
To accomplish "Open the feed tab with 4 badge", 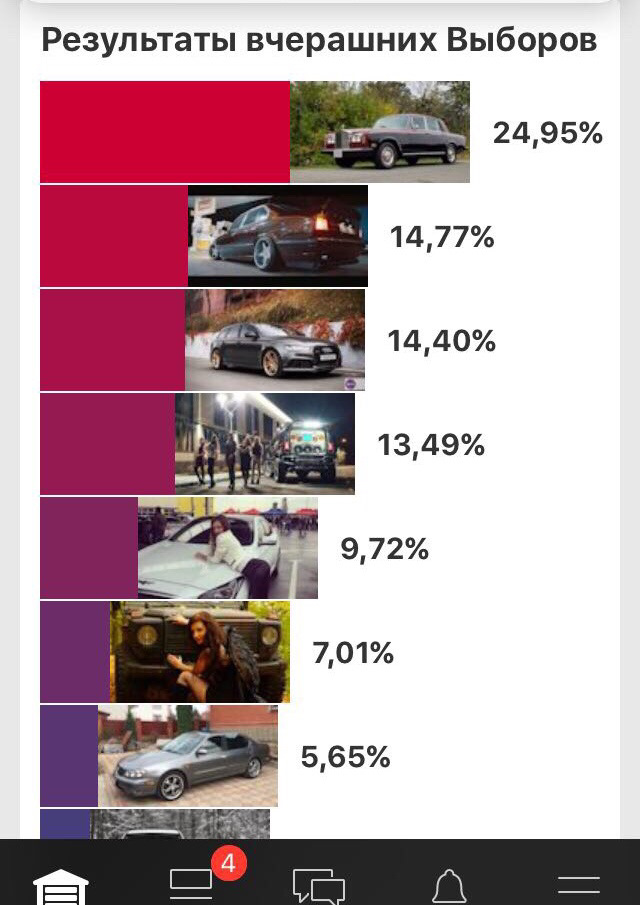I will (x=192, y=883).
